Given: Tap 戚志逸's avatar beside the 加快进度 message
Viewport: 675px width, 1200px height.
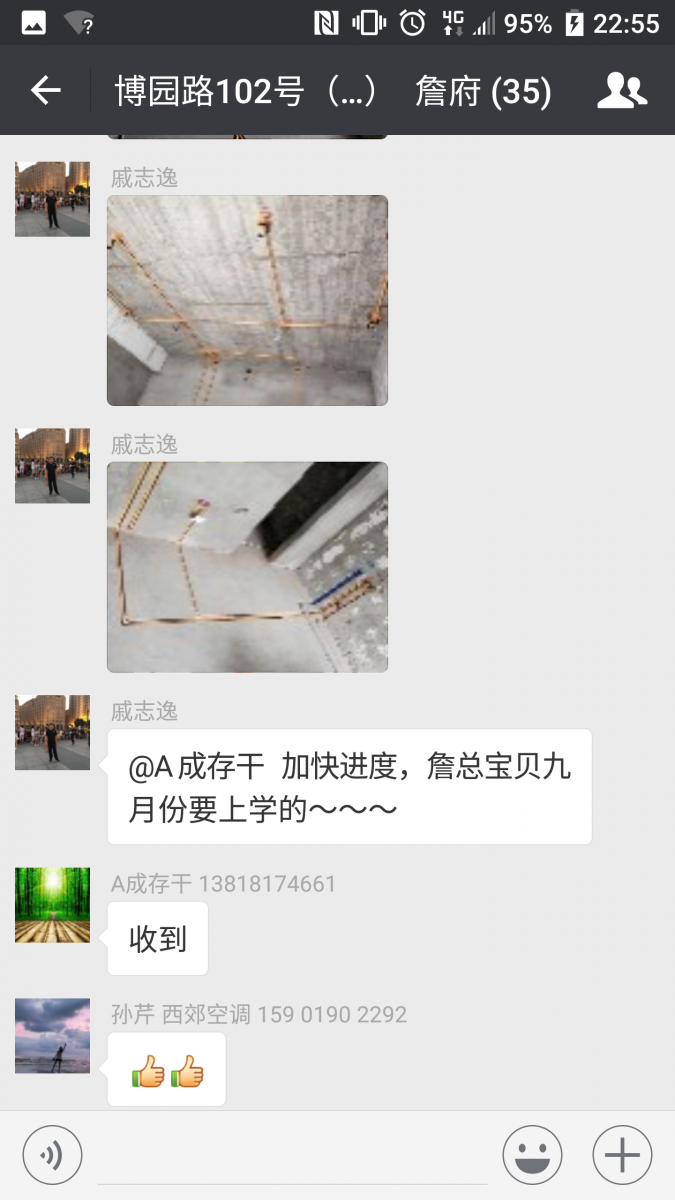Looking at the screenshot, I should pos(52,732).
